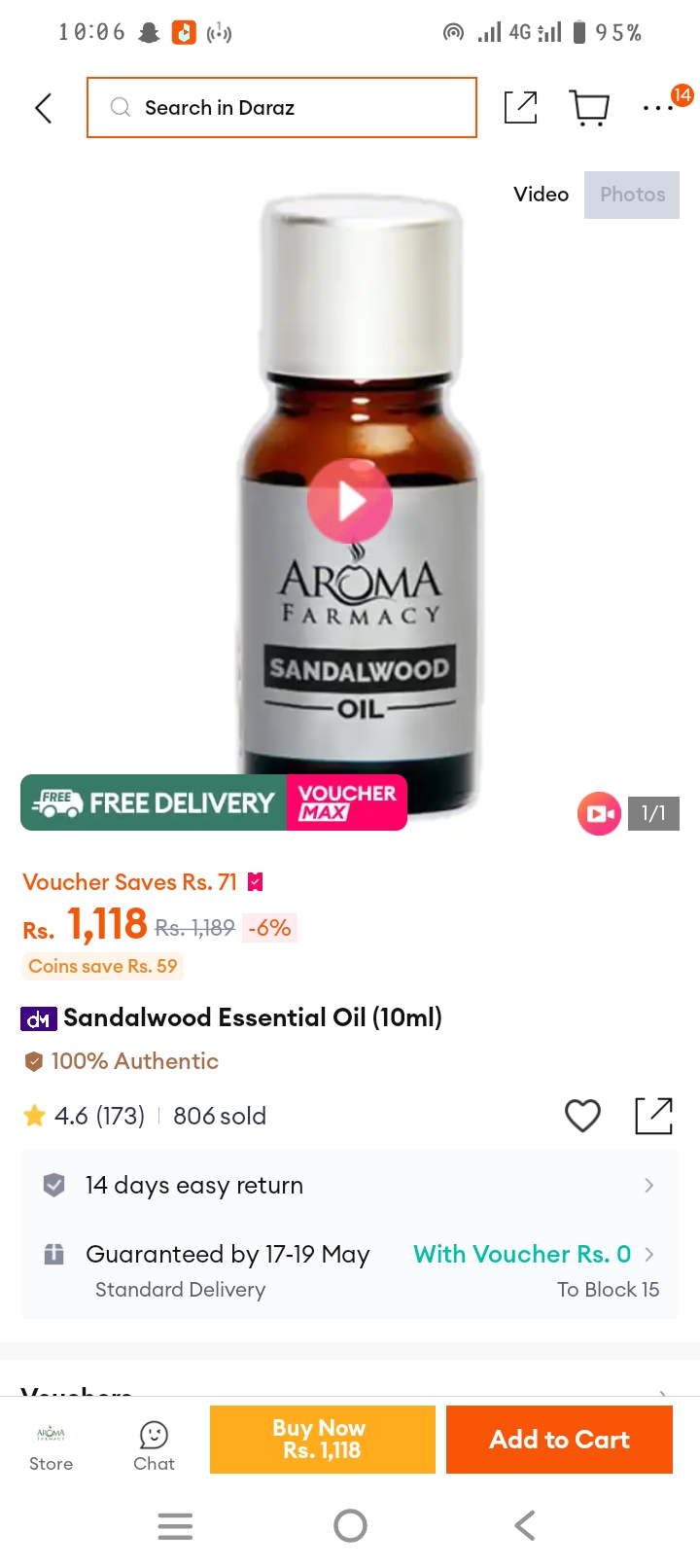The image size is (700, 1568).
Task: Play the product video
Action: (x=350, y=501)
